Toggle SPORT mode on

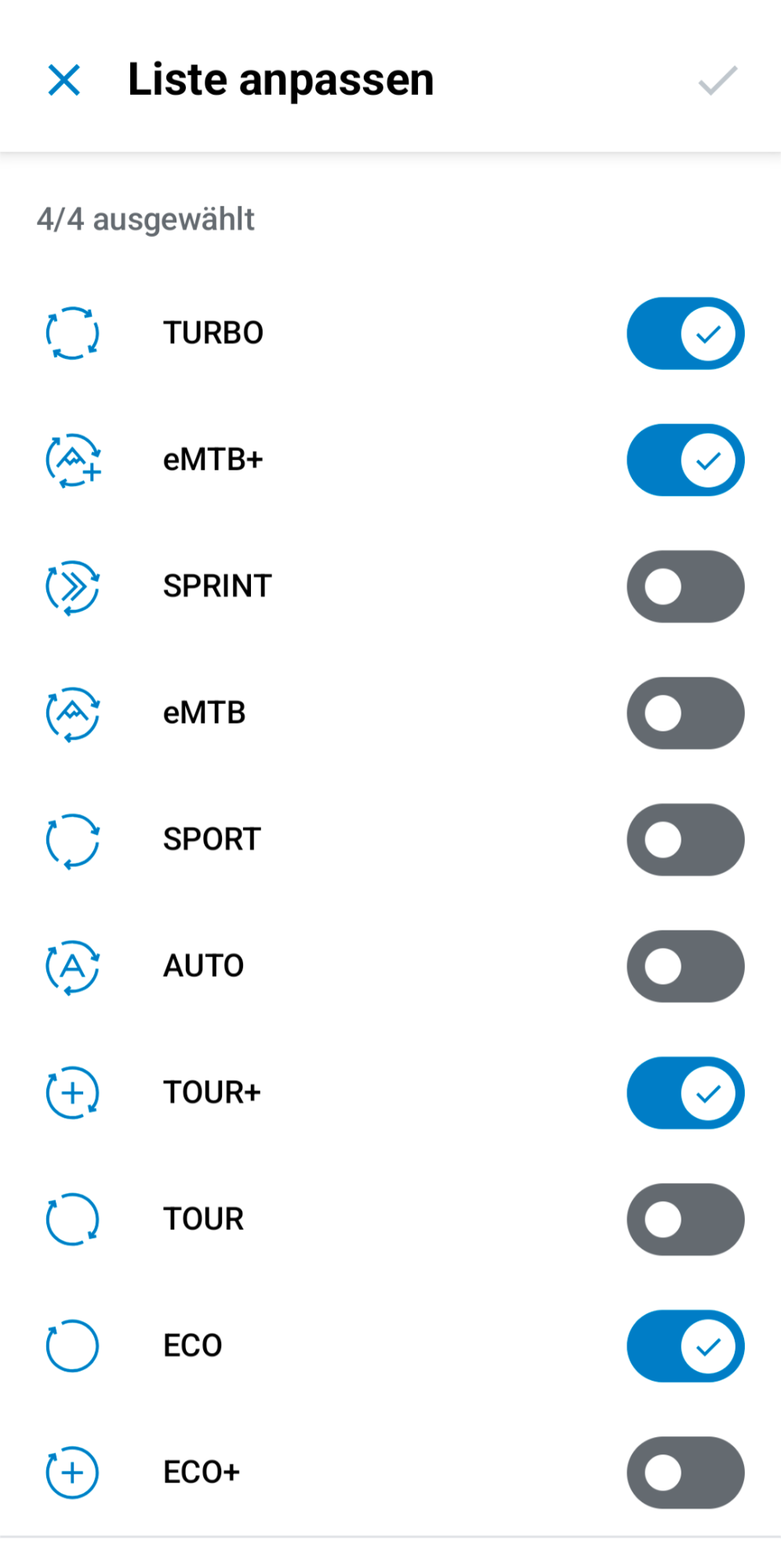[685, 840]
